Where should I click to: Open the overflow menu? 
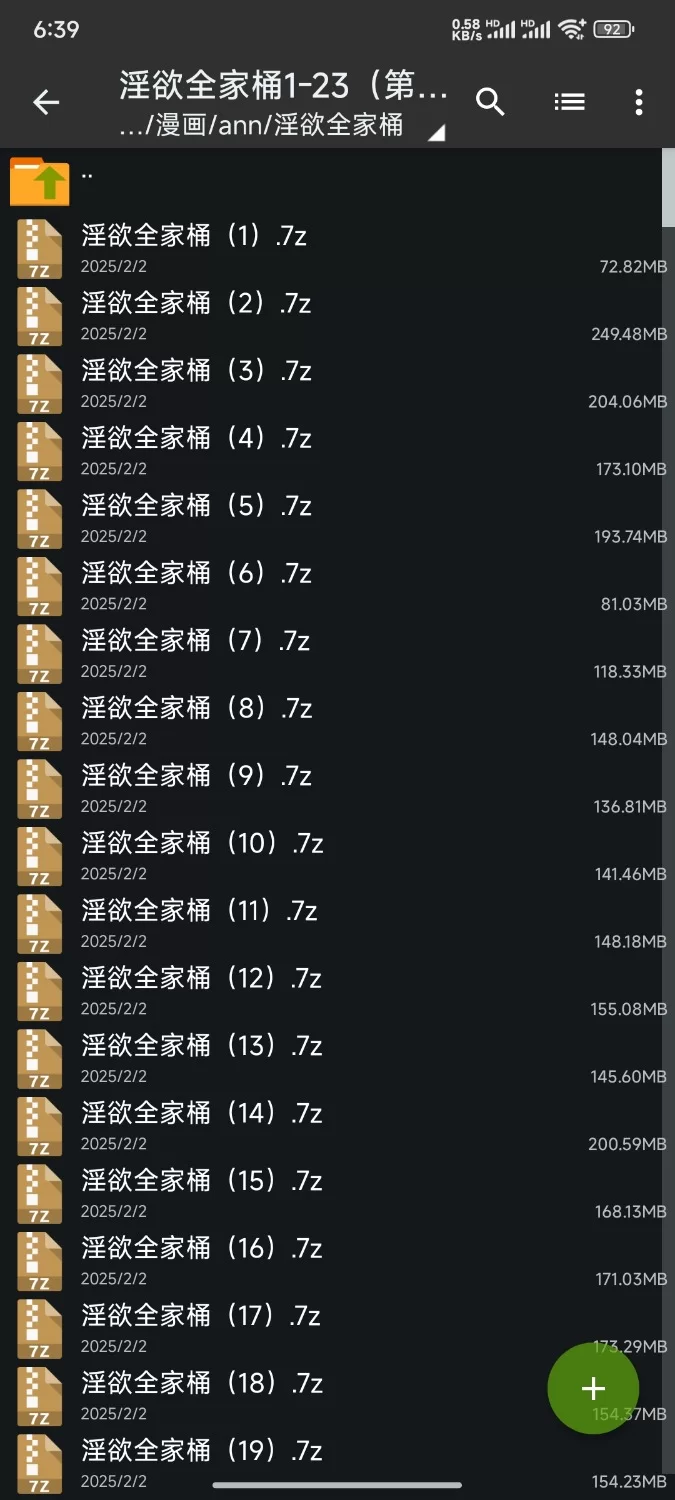[639, 102]
